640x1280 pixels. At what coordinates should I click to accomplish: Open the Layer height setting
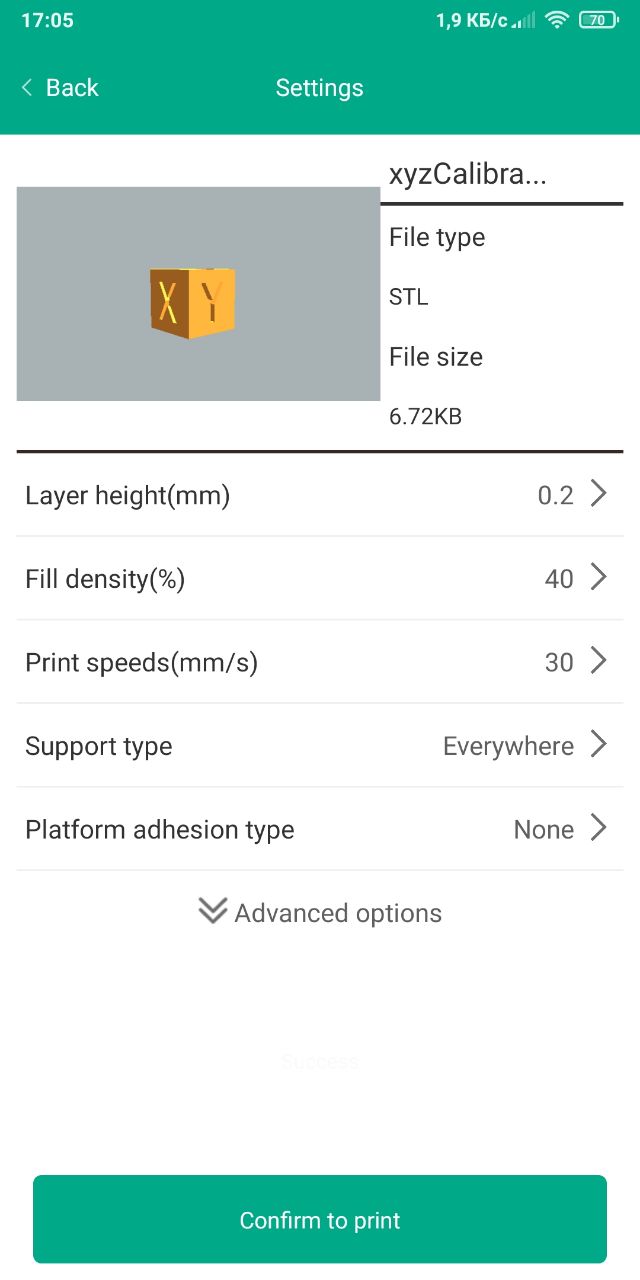[320, 495]
